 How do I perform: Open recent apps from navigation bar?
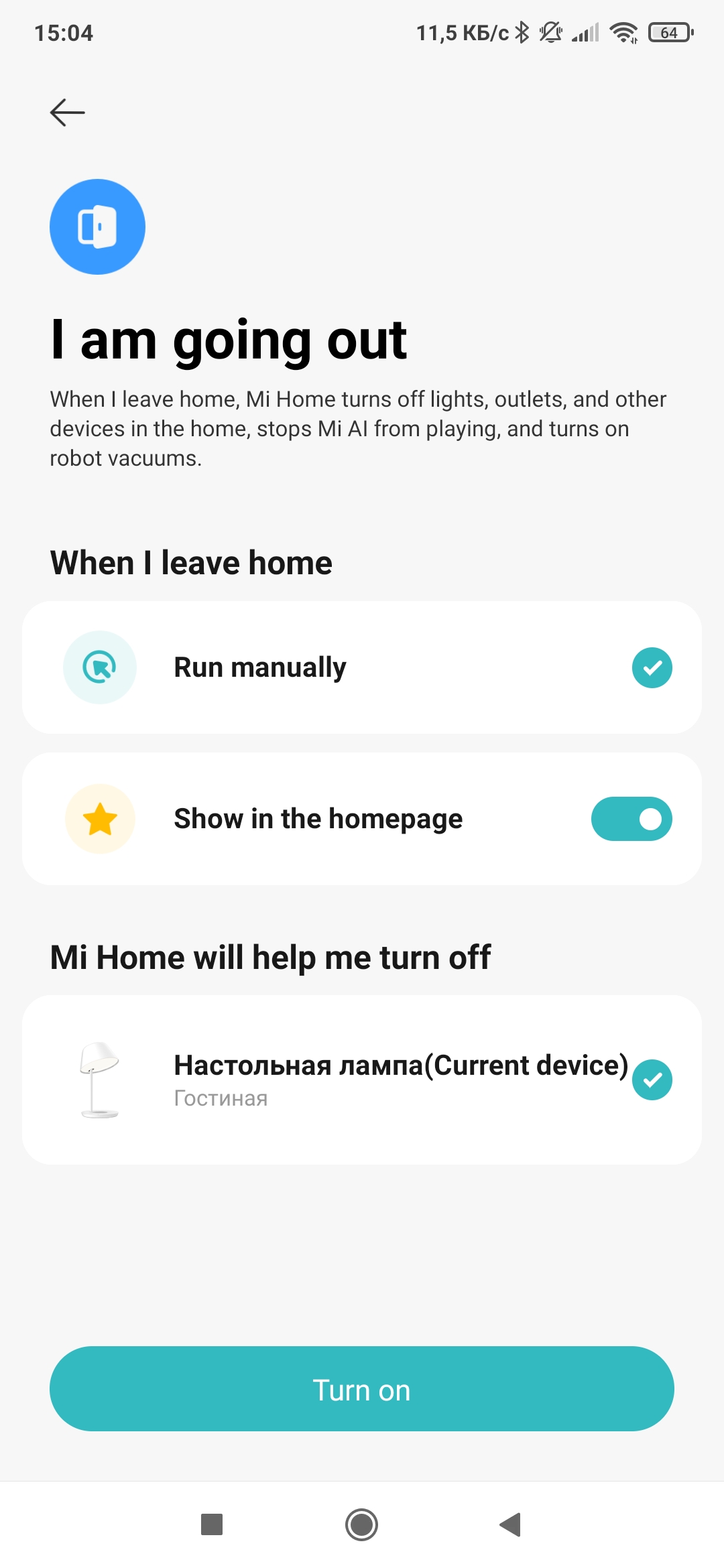click(x=212, y=1524)
